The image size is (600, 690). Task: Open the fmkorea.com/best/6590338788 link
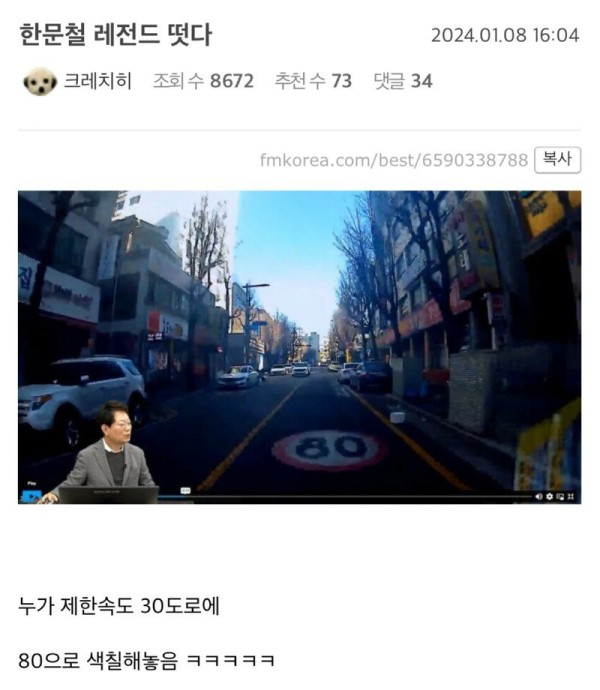[x=393, y=160]
